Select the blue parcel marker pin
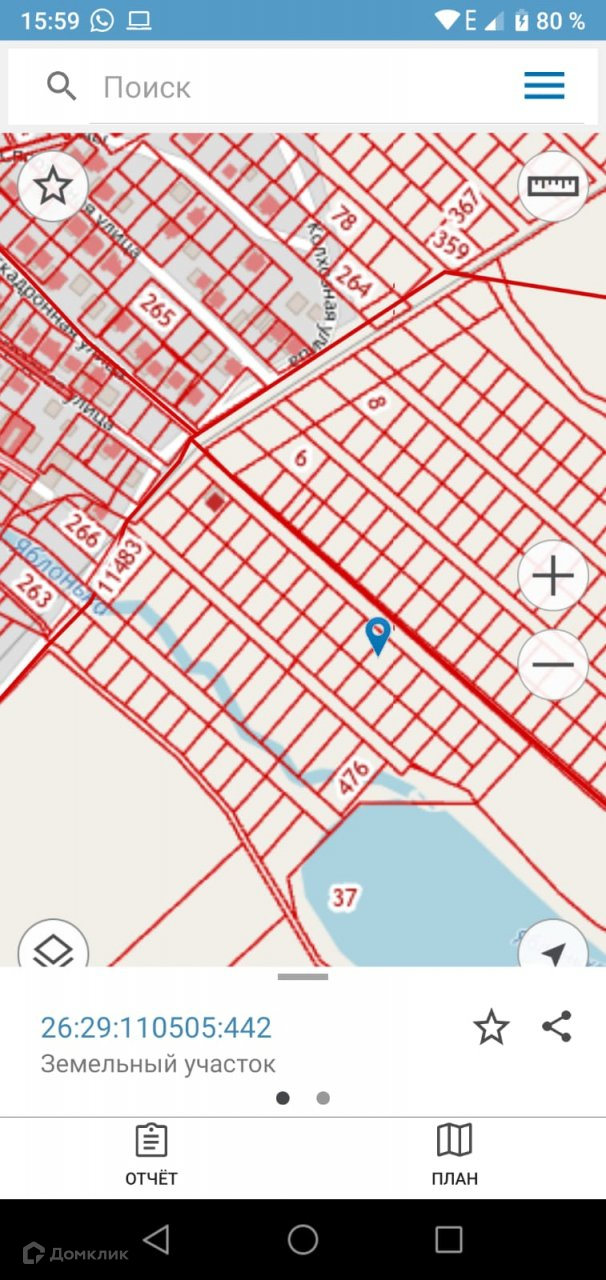Image resolution: width=606 pixels, height=1280 pixels. coord(377,635)
